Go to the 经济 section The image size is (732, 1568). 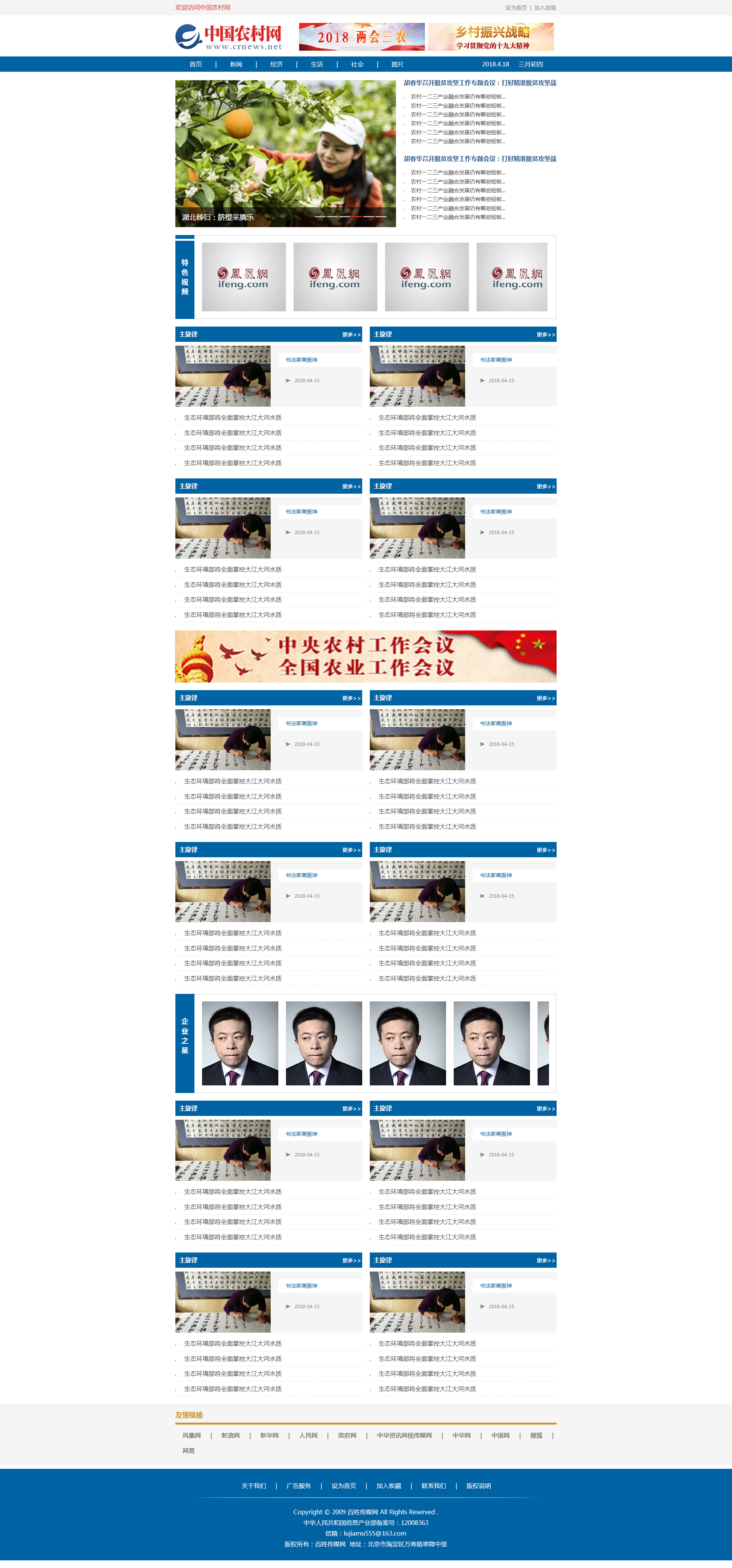point(276,64)
